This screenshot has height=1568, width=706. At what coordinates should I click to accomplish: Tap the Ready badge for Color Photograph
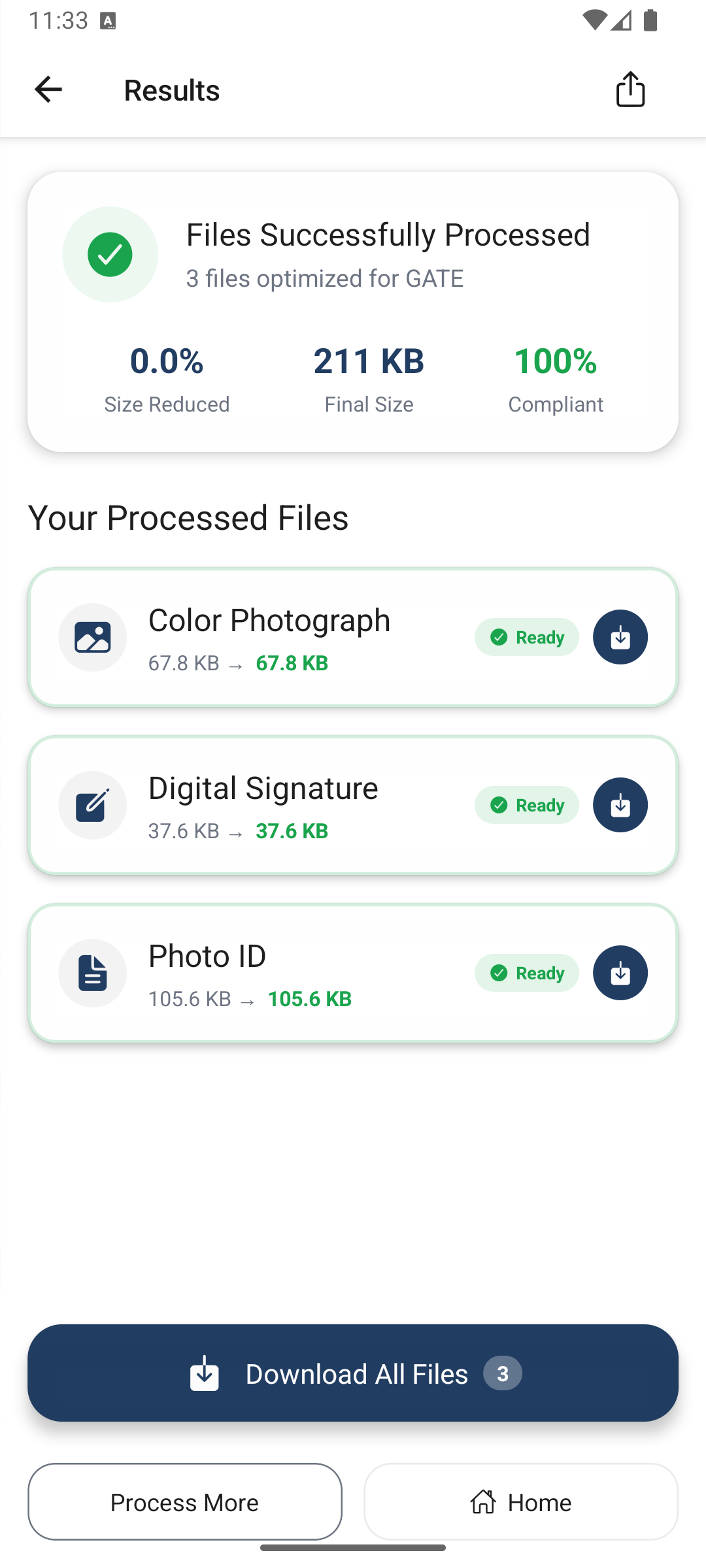526,637
